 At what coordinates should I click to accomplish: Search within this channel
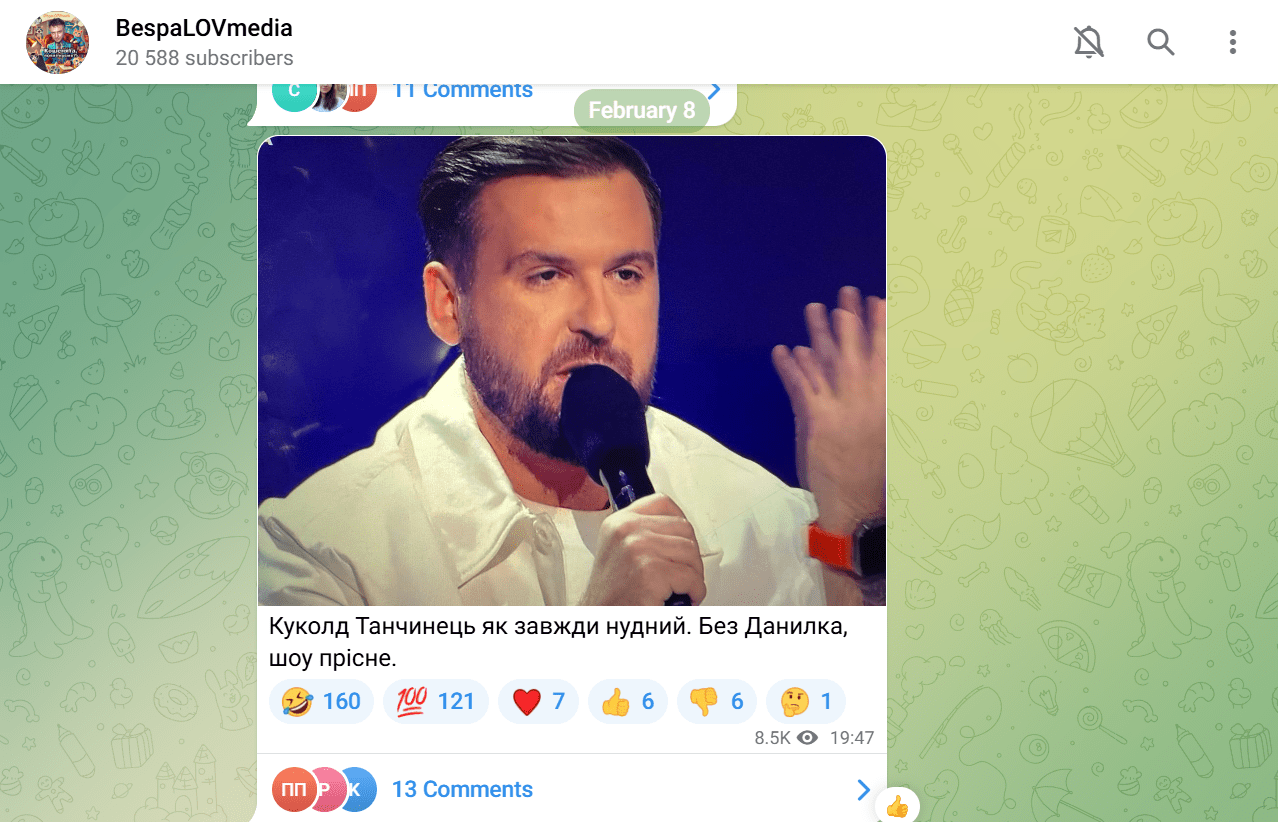(x=1160, y=42)
